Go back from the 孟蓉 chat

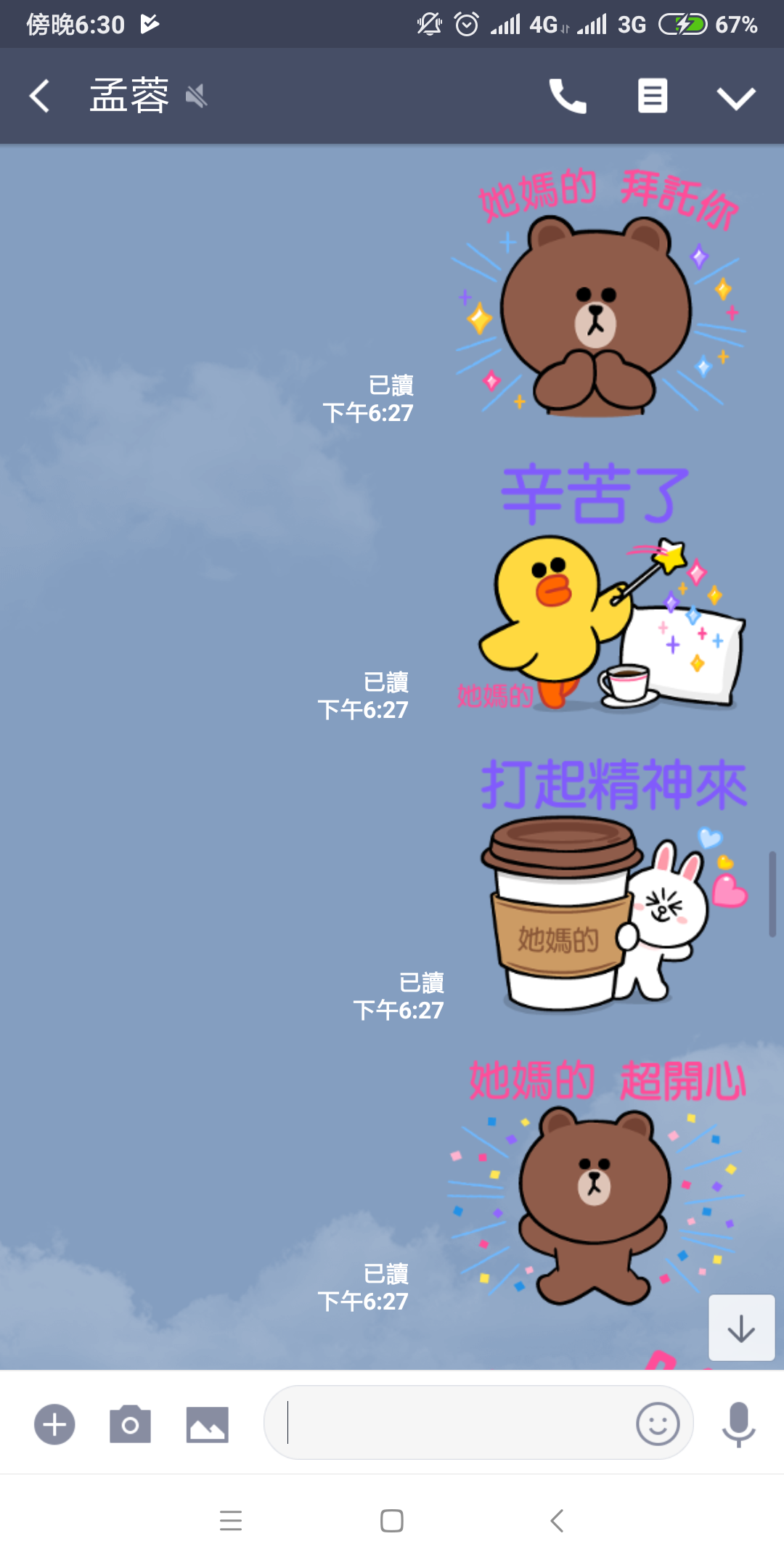[40, 96]
